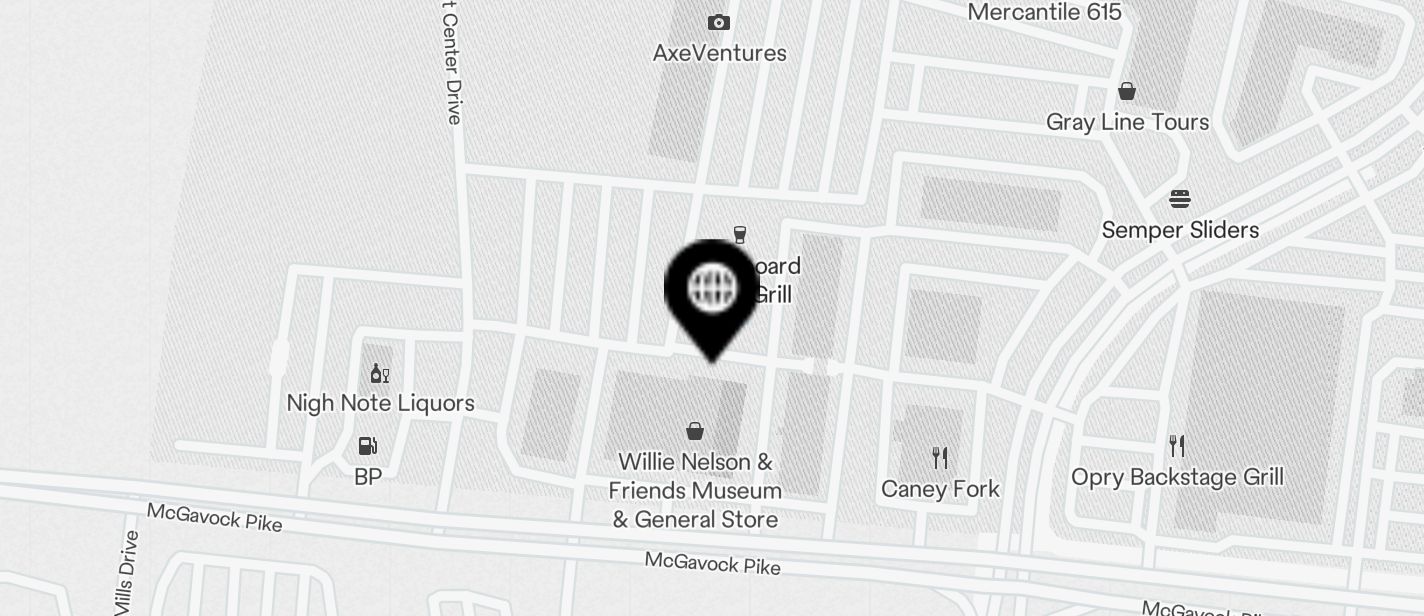1424x616 pixels.
Task: Select the Gray Line Tours marker
Action: click(x=1127, y=92)
